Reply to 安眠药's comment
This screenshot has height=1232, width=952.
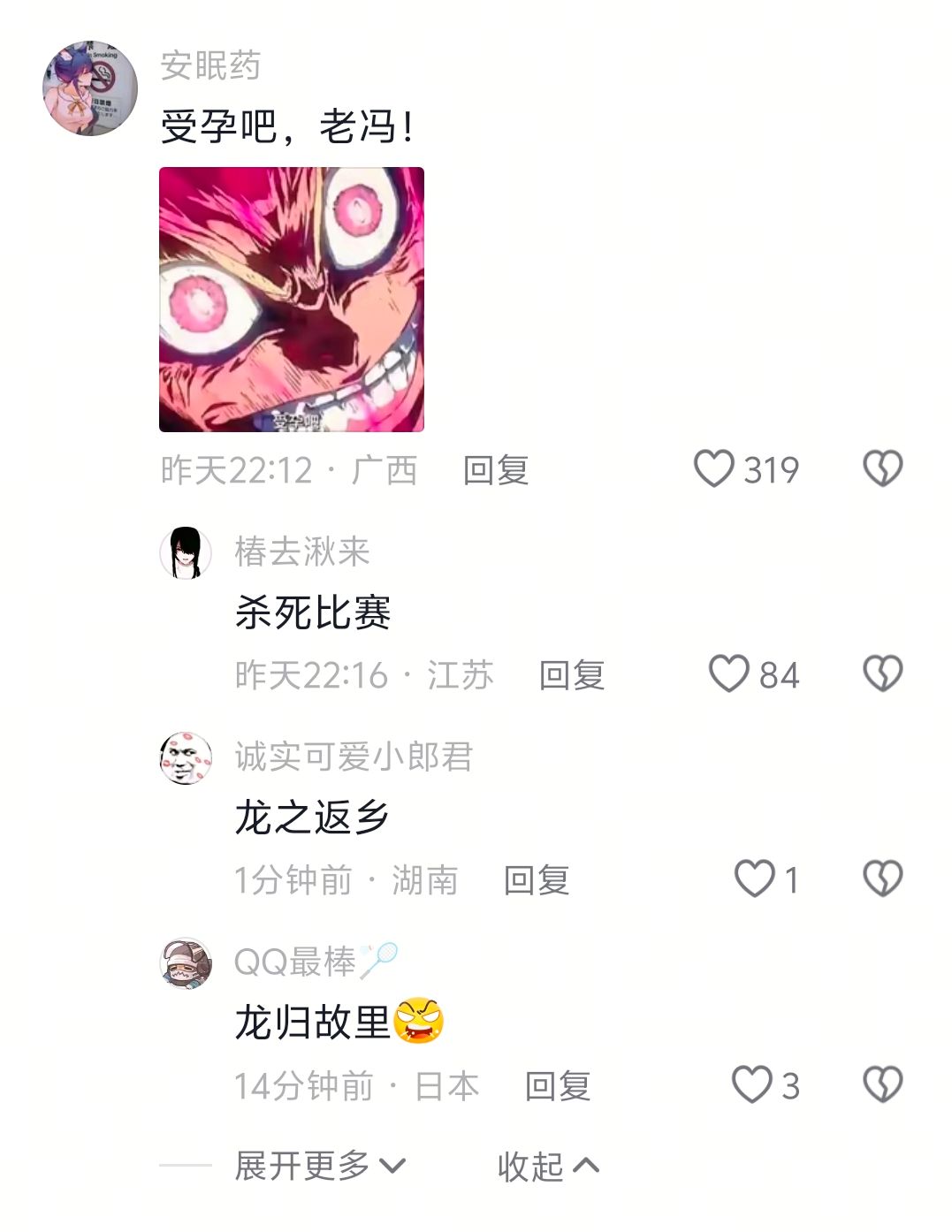tap(496, 470)
